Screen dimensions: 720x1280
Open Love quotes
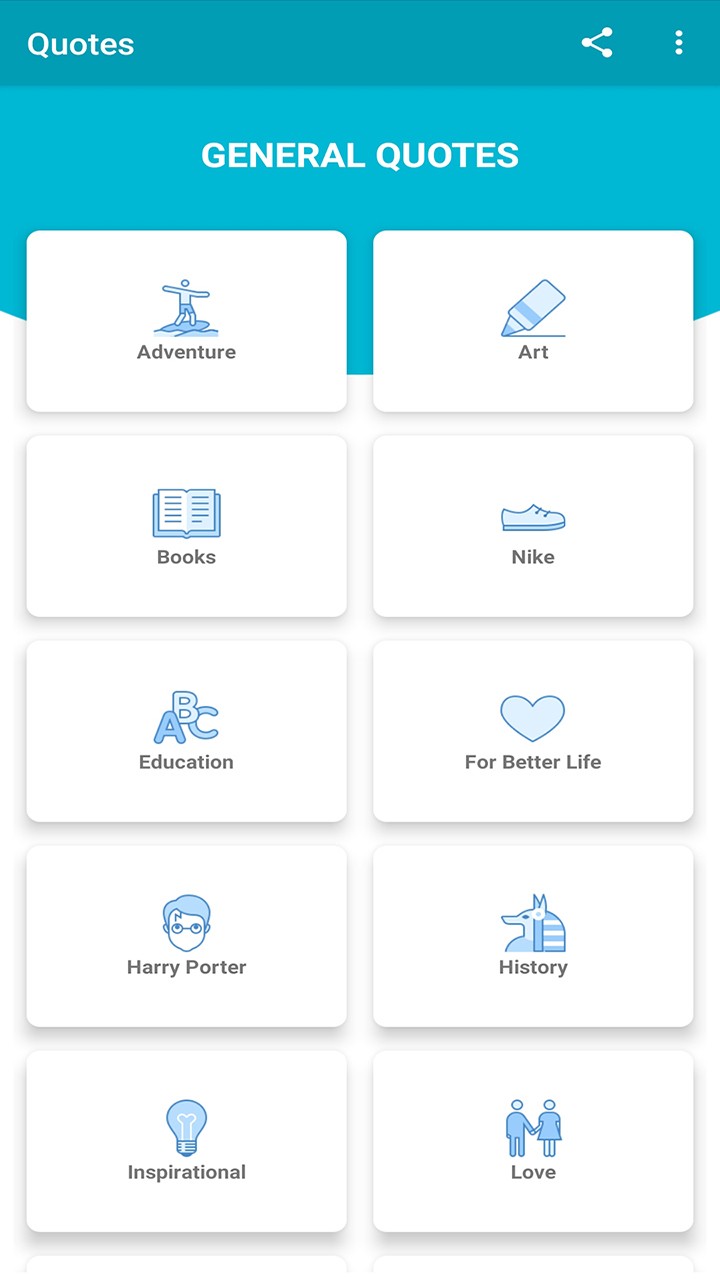533,1141
